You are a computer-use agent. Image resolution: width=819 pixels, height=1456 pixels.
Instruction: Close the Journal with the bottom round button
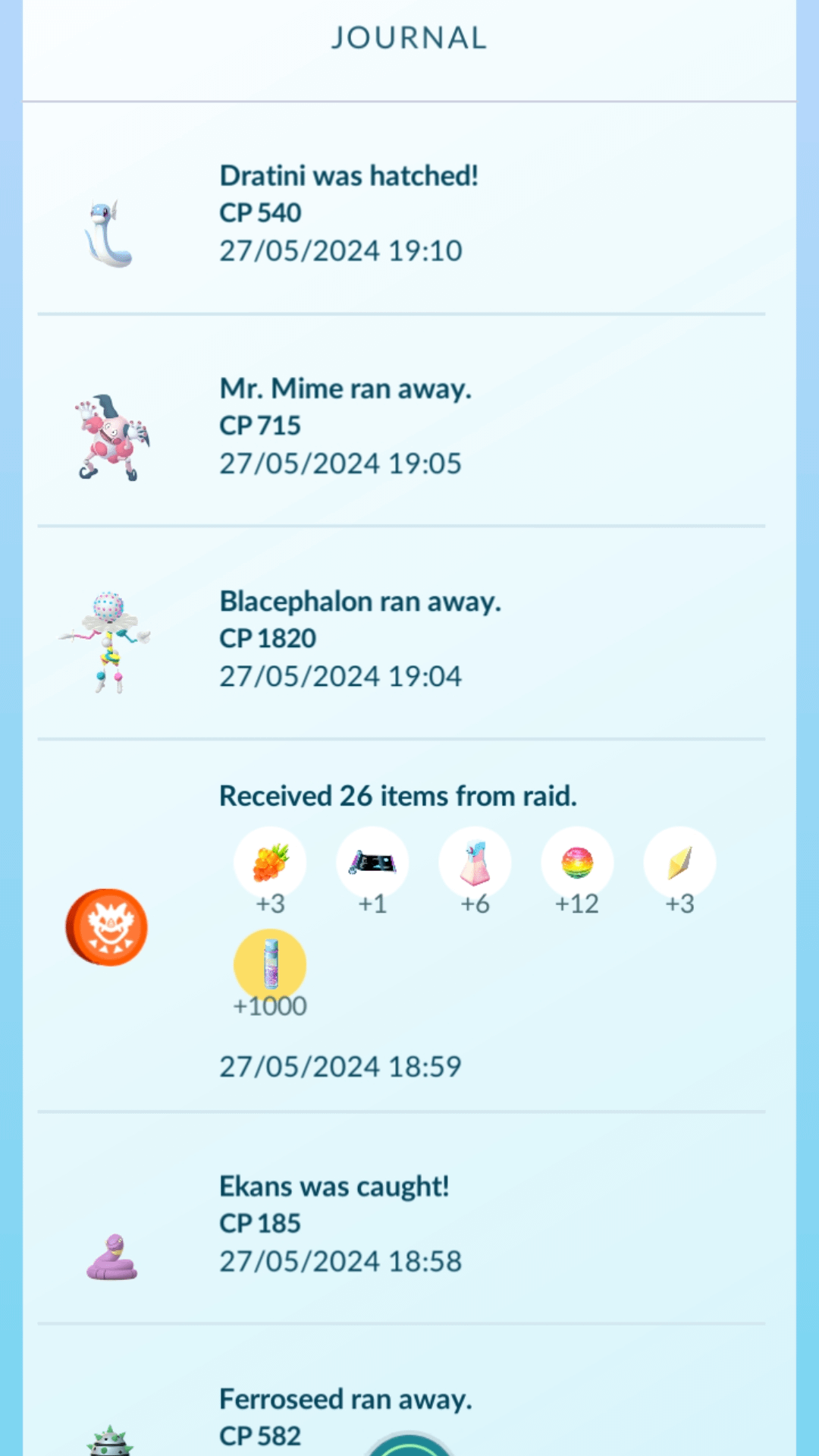click(409, 1445)
